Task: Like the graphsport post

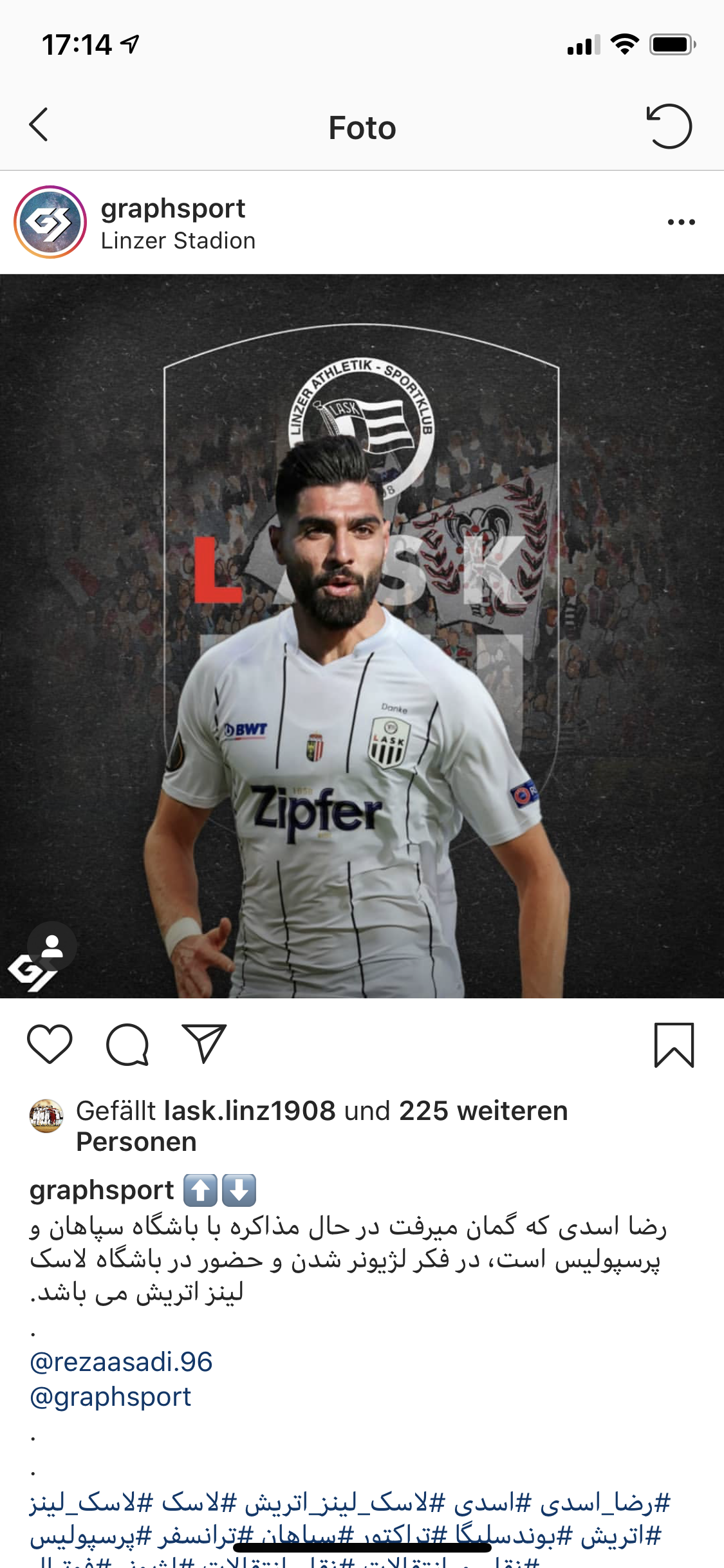Action: click(x=50, y=1044)
